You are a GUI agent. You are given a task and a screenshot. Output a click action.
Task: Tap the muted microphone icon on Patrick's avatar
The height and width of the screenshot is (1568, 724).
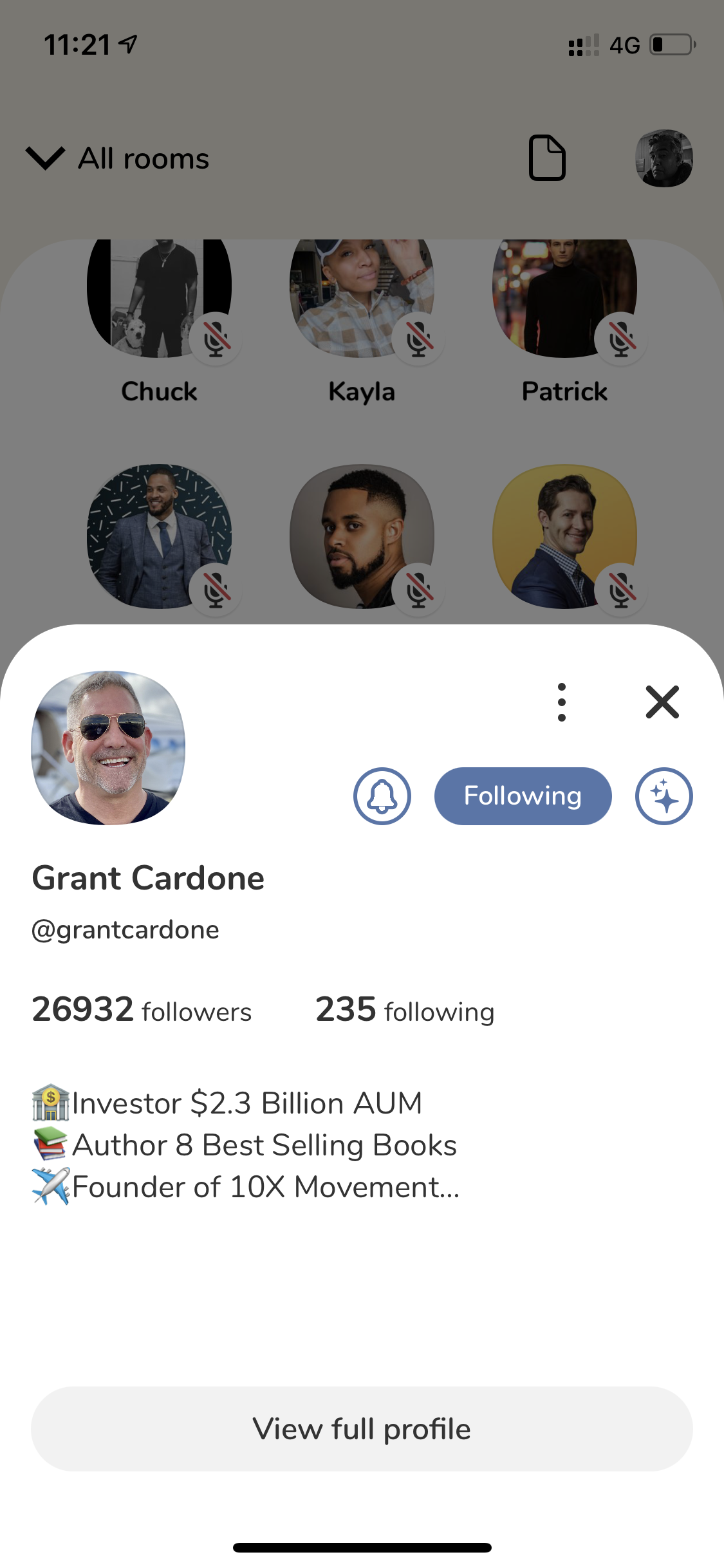click(x=620, y=338)
